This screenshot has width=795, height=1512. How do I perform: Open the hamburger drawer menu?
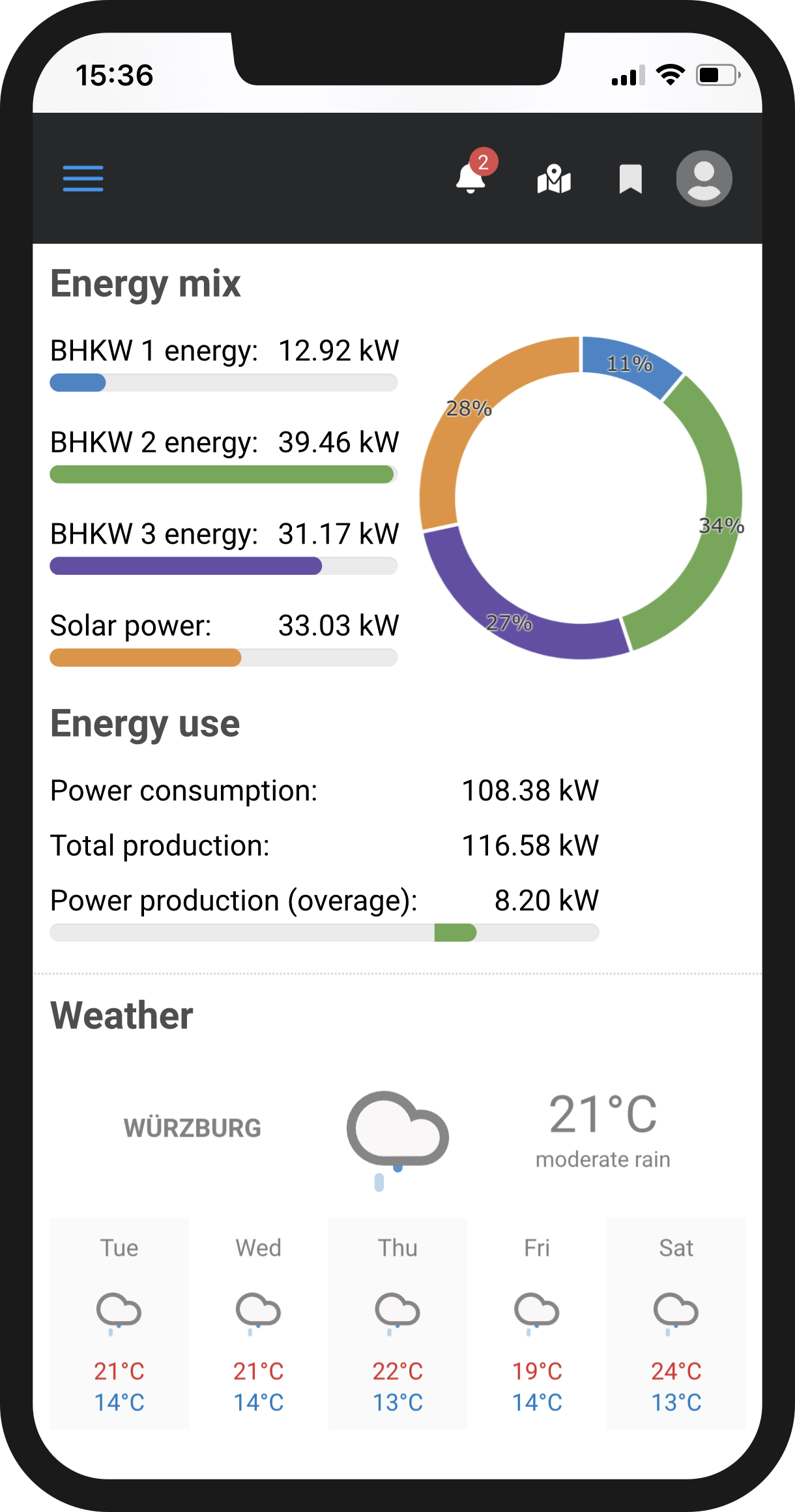83,179
